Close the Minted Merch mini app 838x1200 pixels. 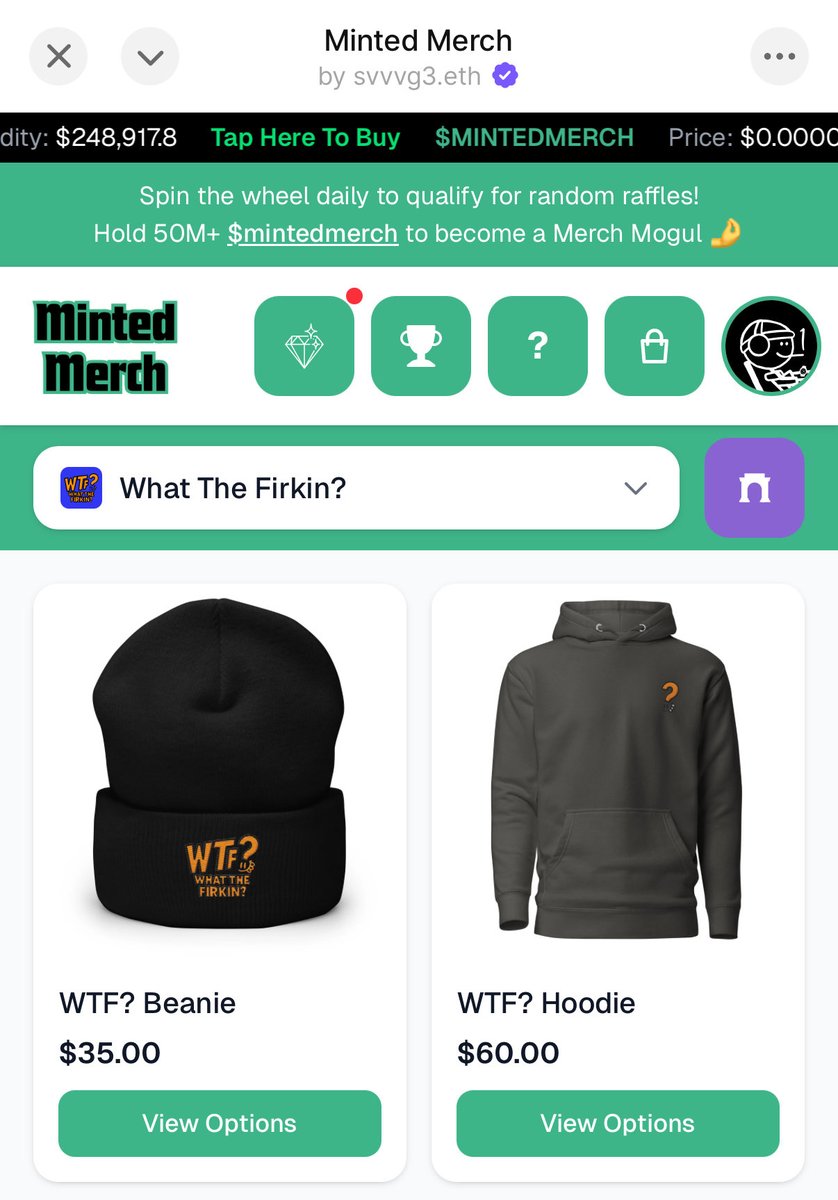click(59, 56)
